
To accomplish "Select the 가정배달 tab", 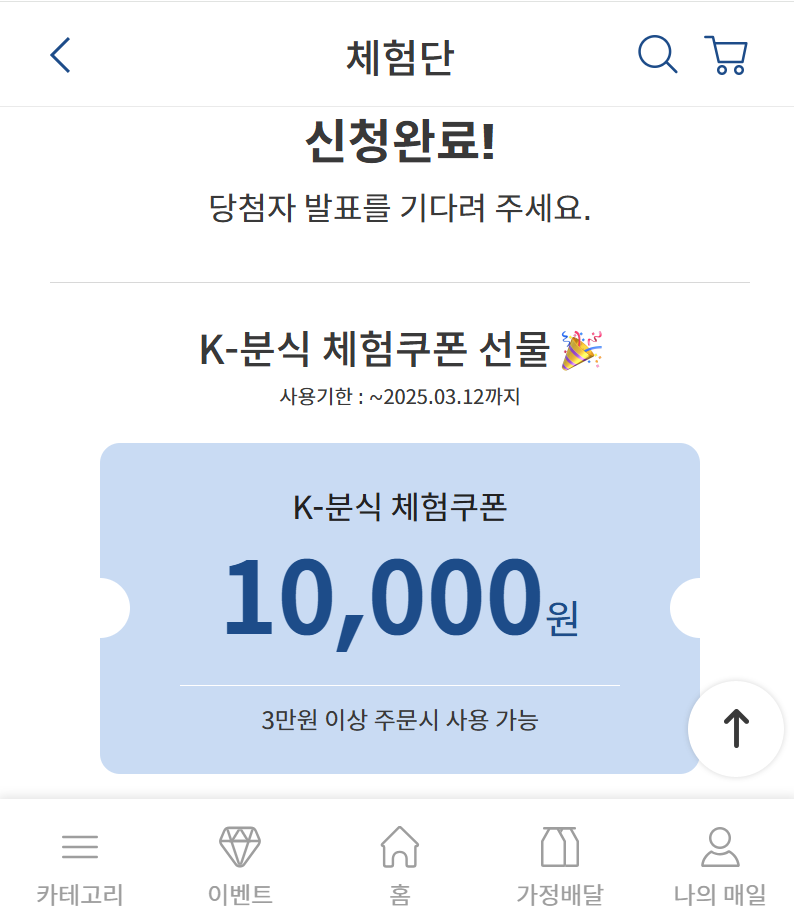I will pyautogui.click(x=559, y=866).
